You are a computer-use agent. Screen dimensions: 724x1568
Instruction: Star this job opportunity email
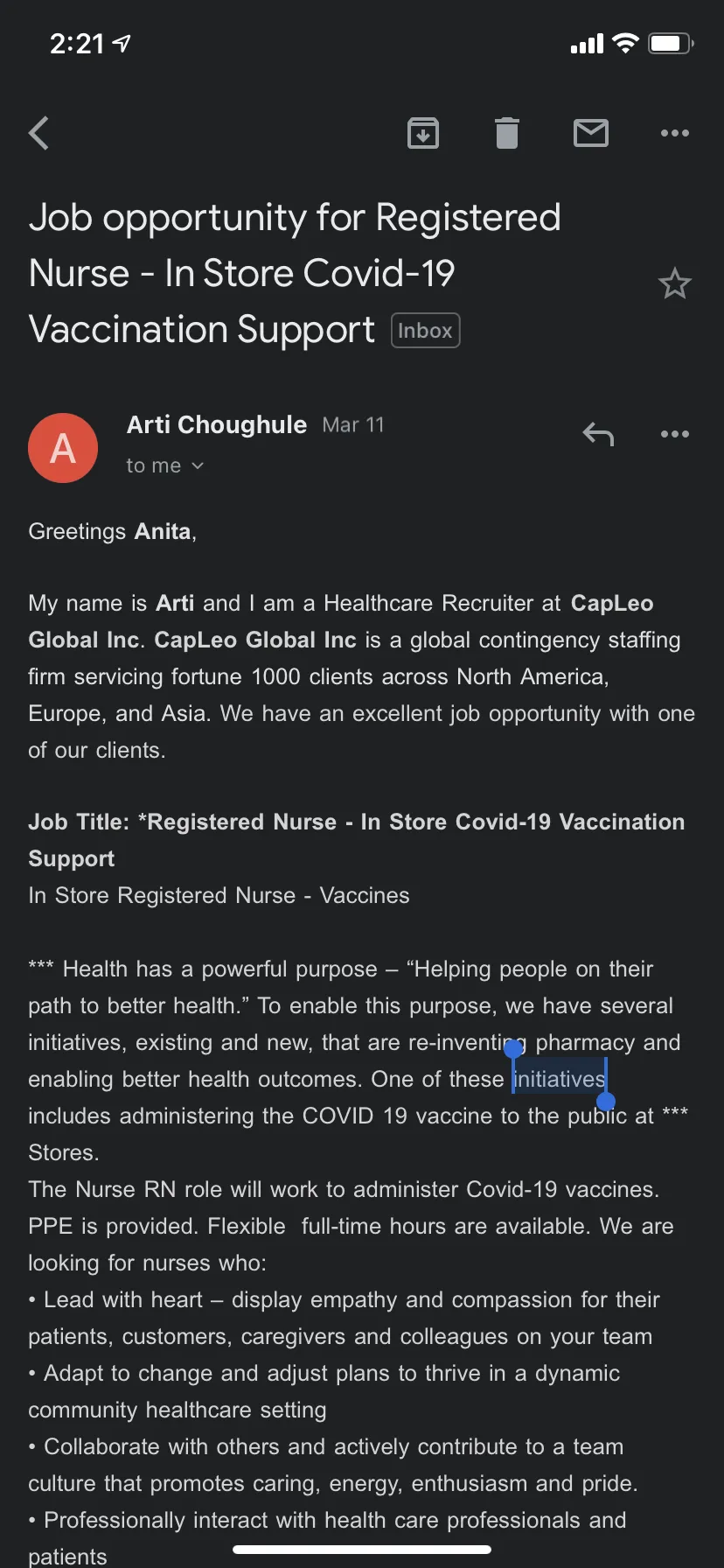click(674, 283)
